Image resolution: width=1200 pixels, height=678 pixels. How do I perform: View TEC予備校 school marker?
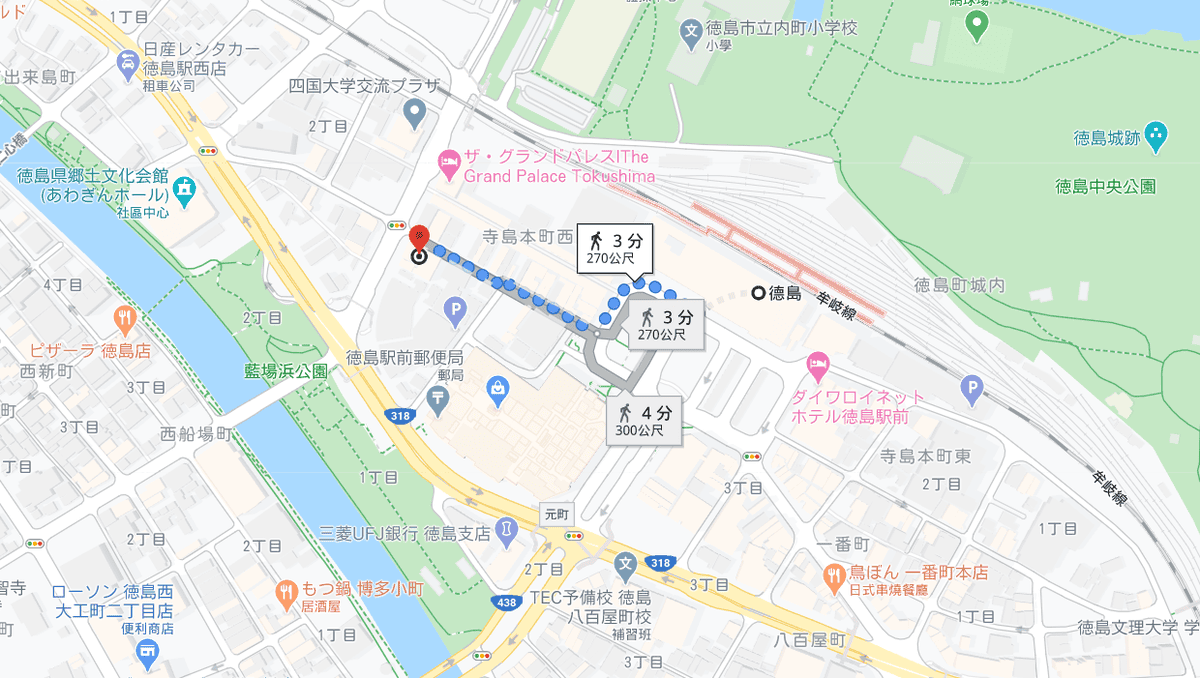pos(626,563)
